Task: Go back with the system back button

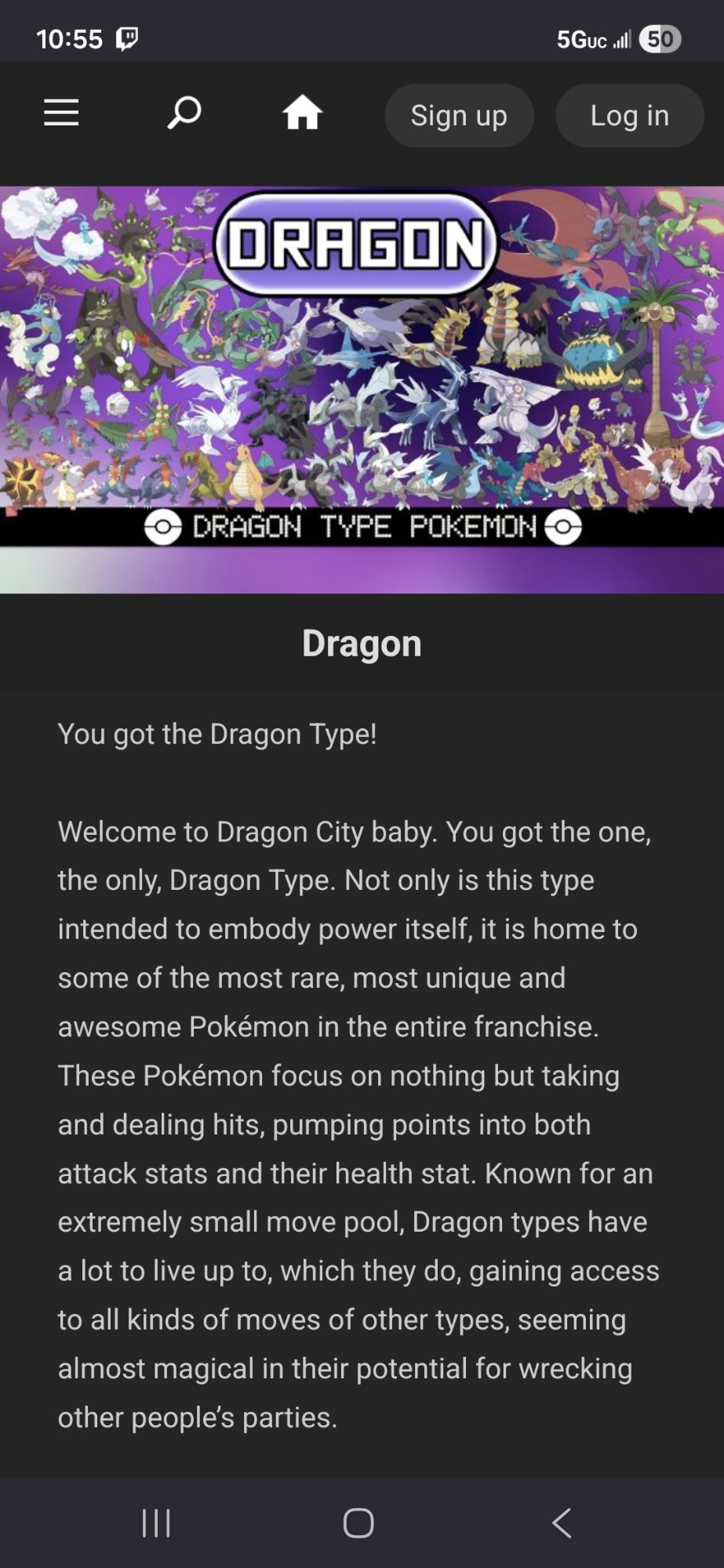Action: click(562, 1523)
